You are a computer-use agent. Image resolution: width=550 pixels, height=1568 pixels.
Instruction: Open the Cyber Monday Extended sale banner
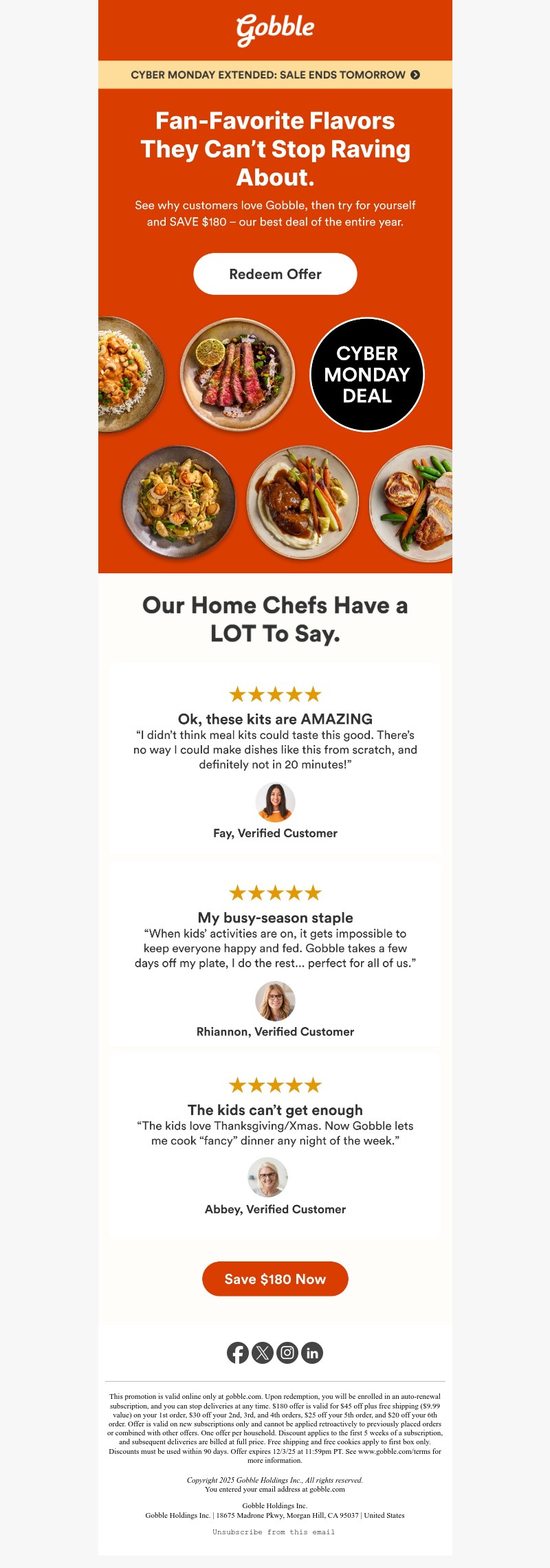pos(275,75)
